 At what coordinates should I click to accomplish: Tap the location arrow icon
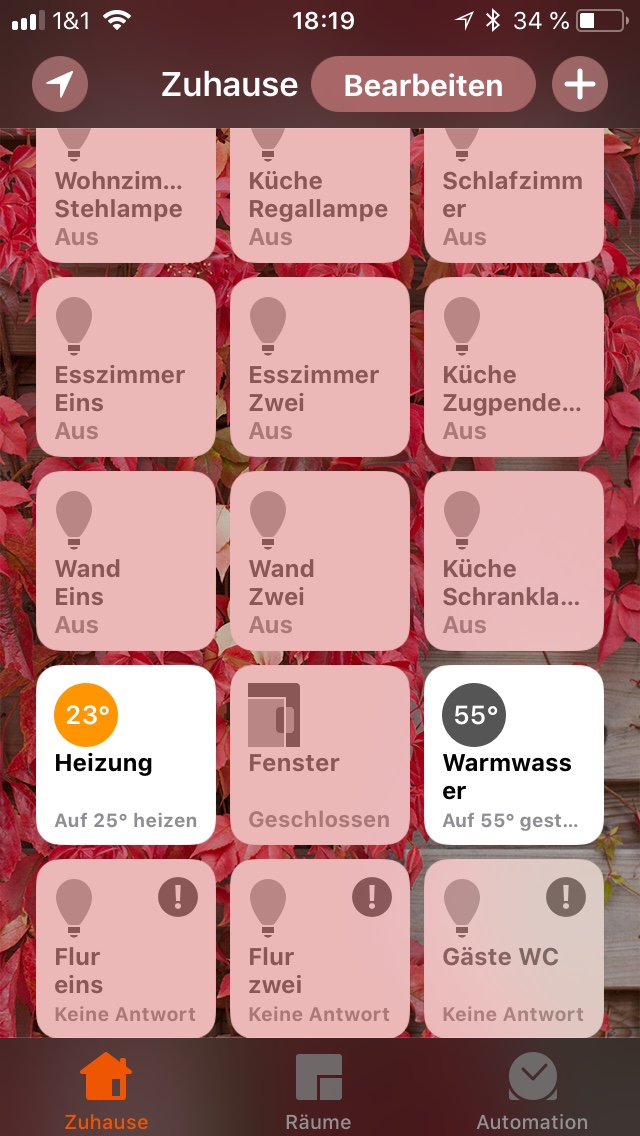click(60, 85)
